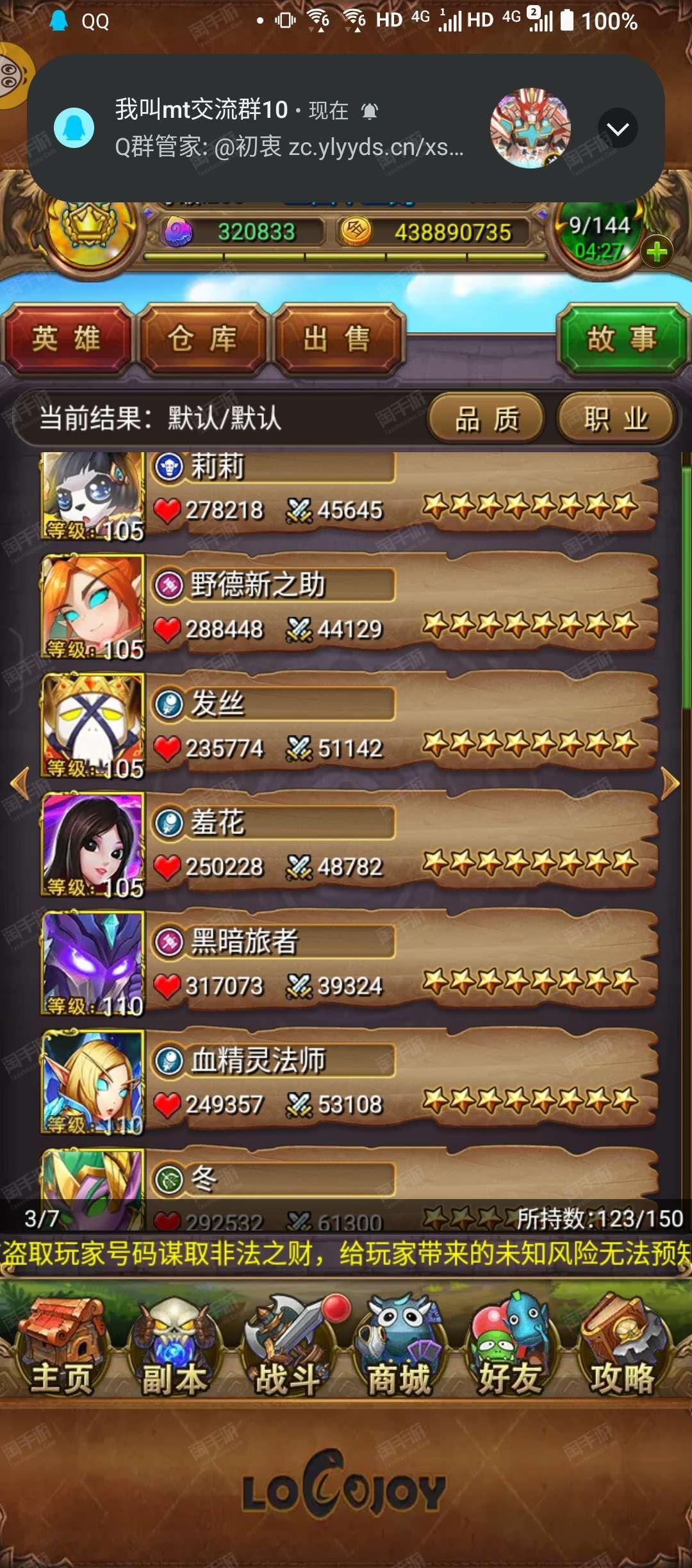Go to 主页 home
Screen dimensions: 692x1568
click(x=61, y=1345)
